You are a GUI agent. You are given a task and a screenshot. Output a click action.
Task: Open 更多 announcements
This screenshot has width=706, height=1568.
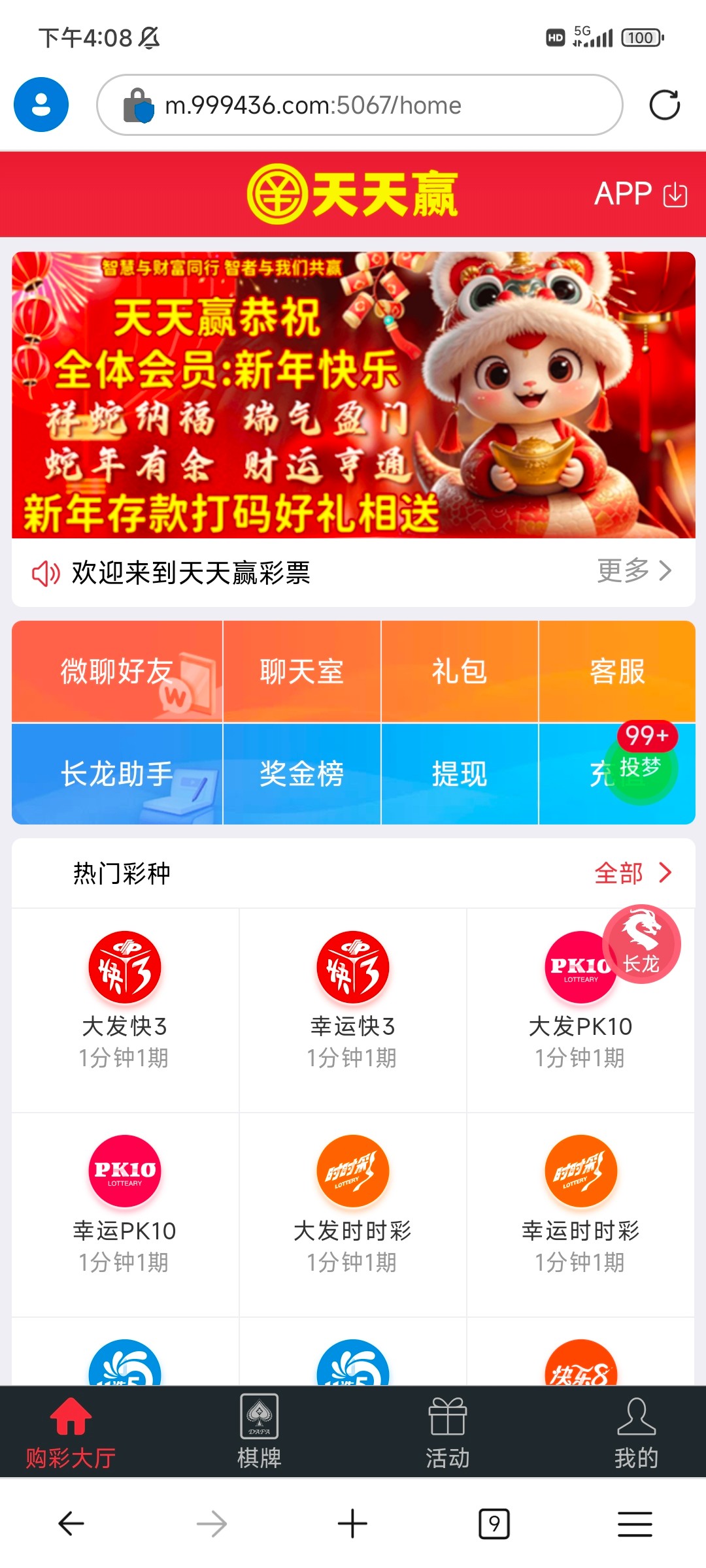coord(633,571)
